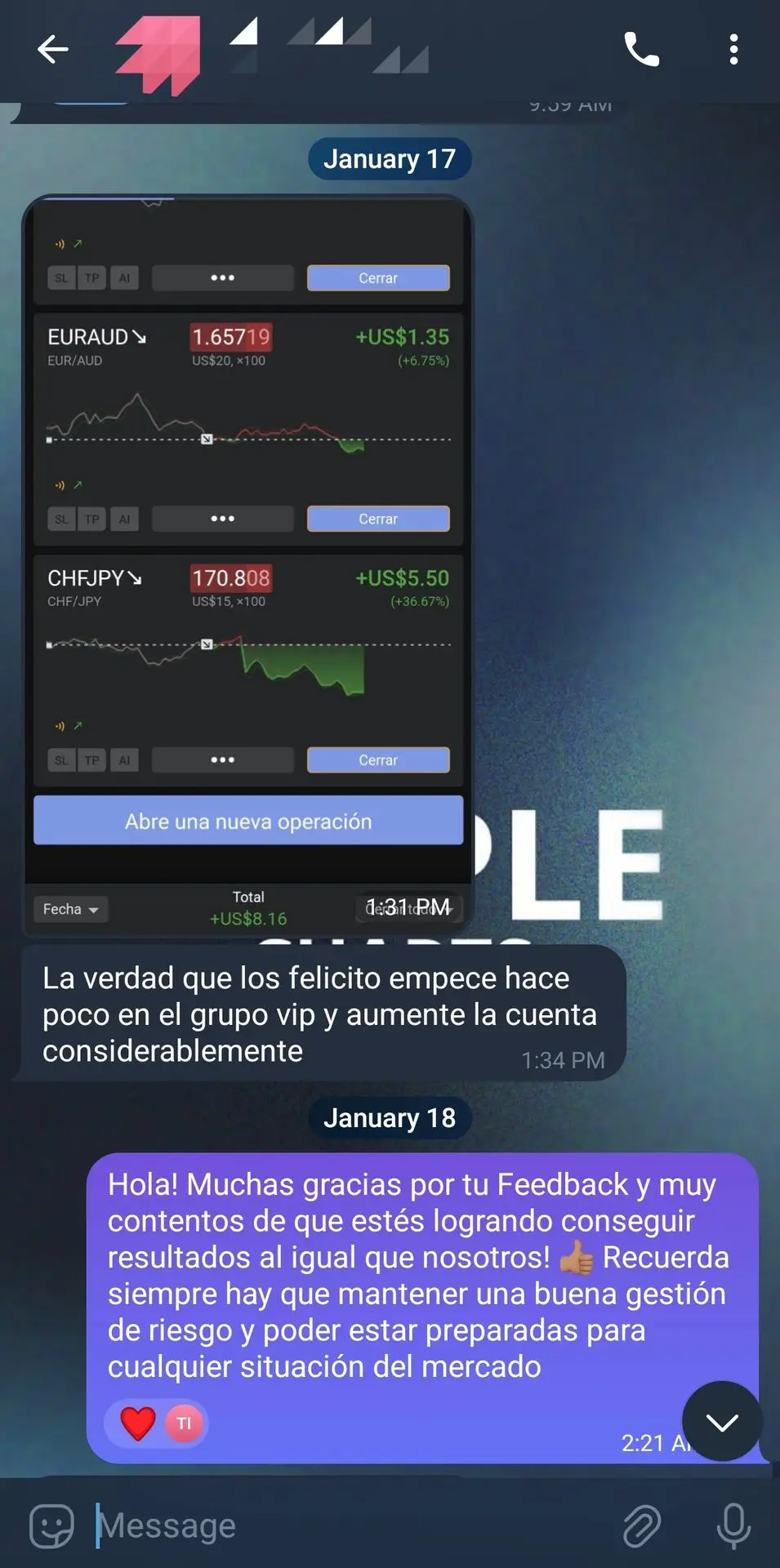Attach a file to the message
This screenshot has width=780, height=1568.
pyautogui.click(x=642, y=1526)
